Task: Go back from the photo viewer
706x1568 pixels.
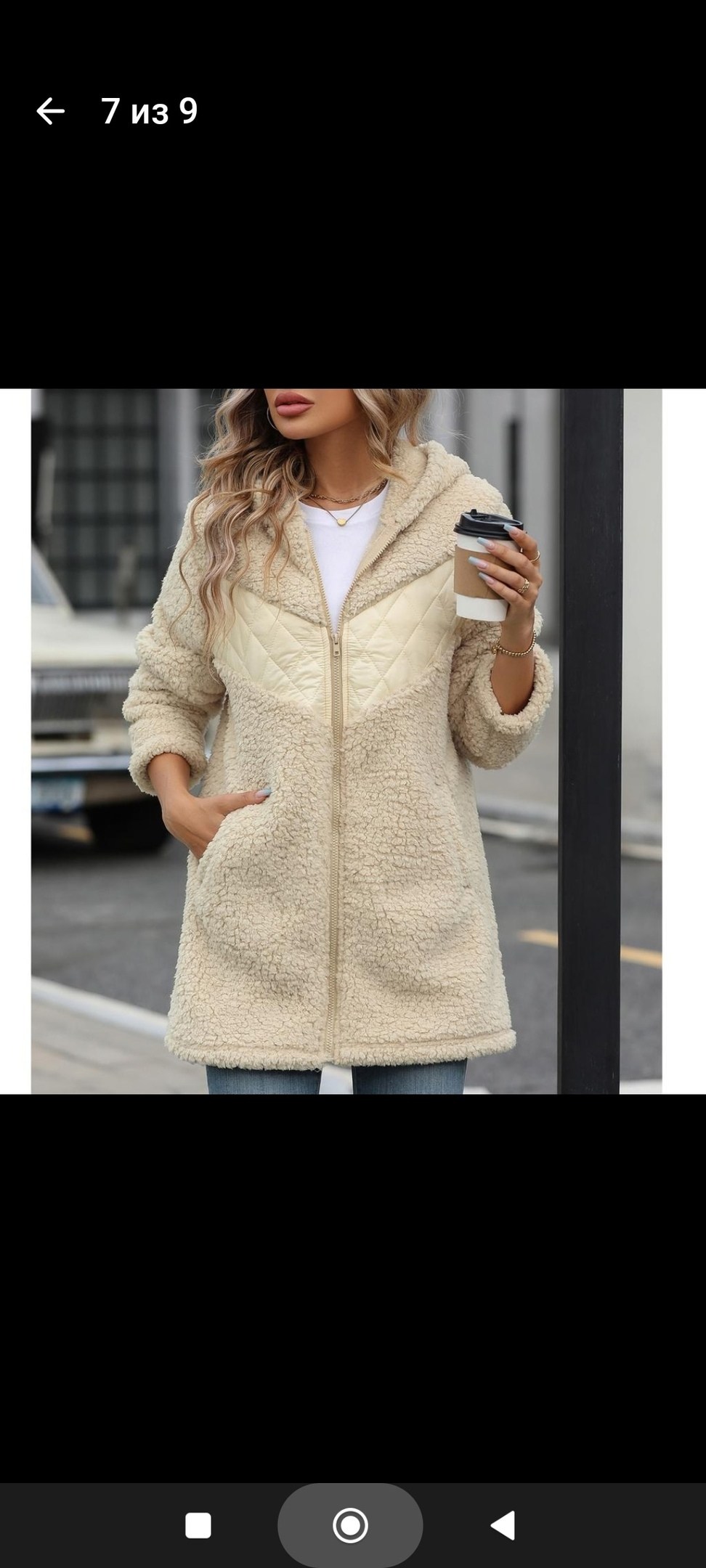Action: [51, 112]
